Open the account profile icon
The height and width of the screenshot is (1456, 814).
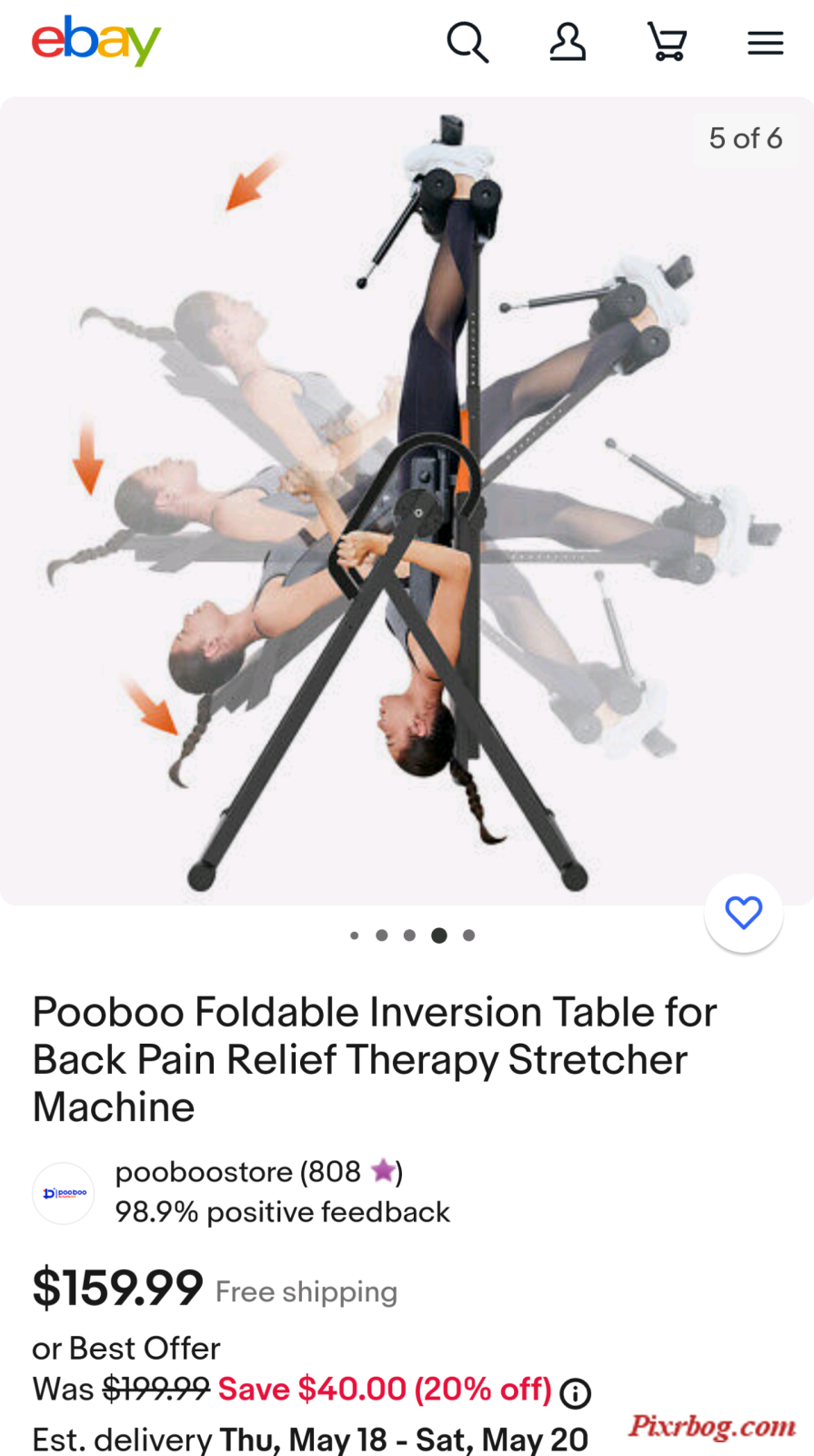click(568, 42)
